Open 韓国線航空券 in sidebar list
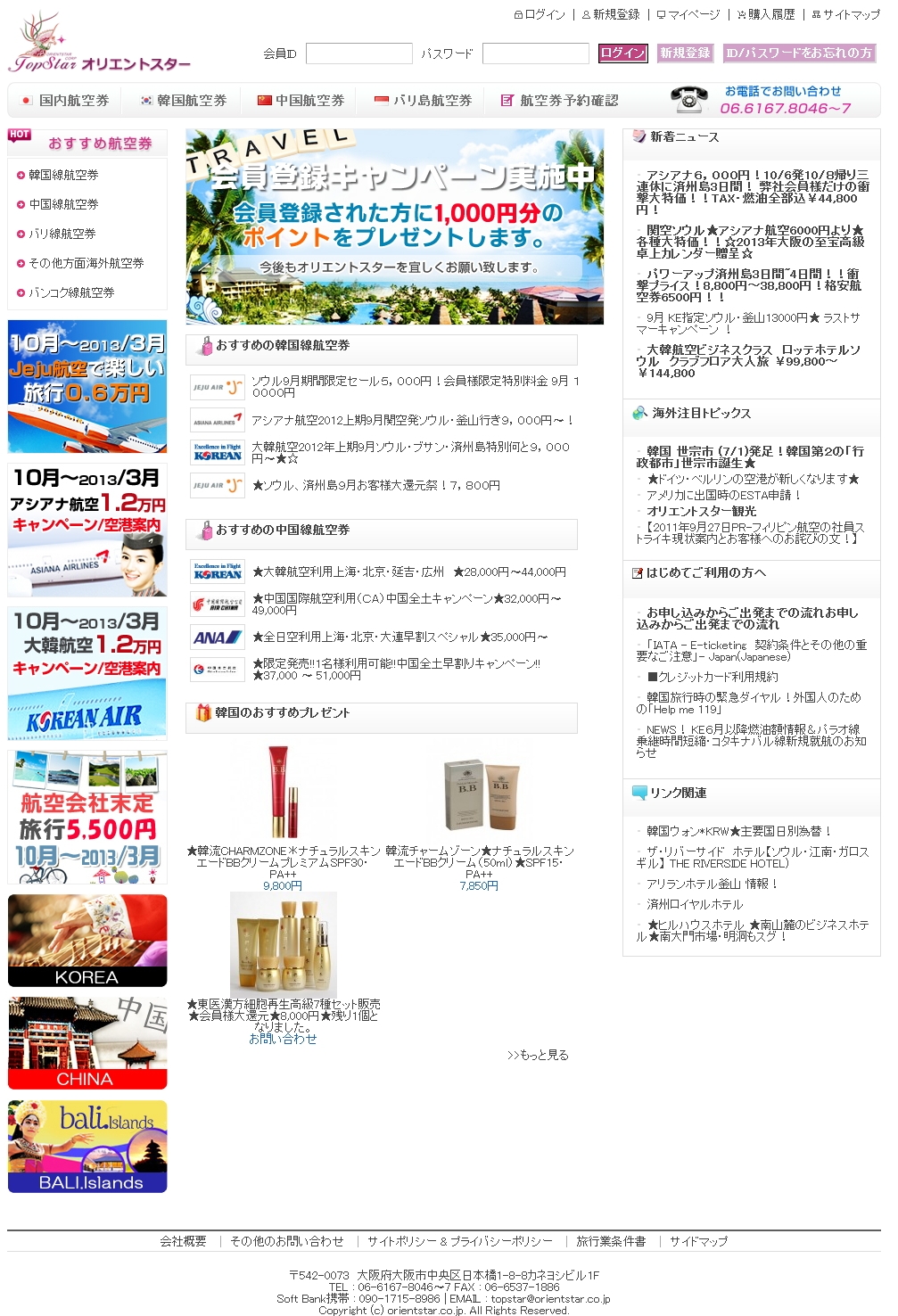Image resolution: width=898 pixels, height=1316 pixels. 63,175
